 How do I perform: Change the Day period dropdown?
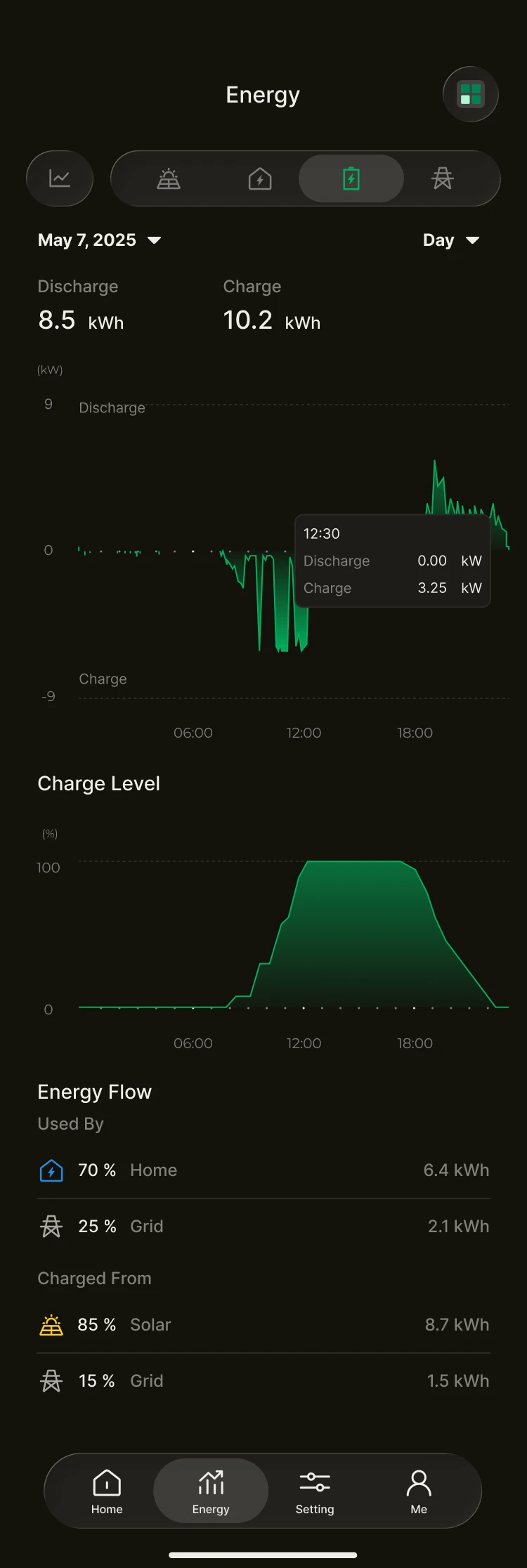pos(451,240)
